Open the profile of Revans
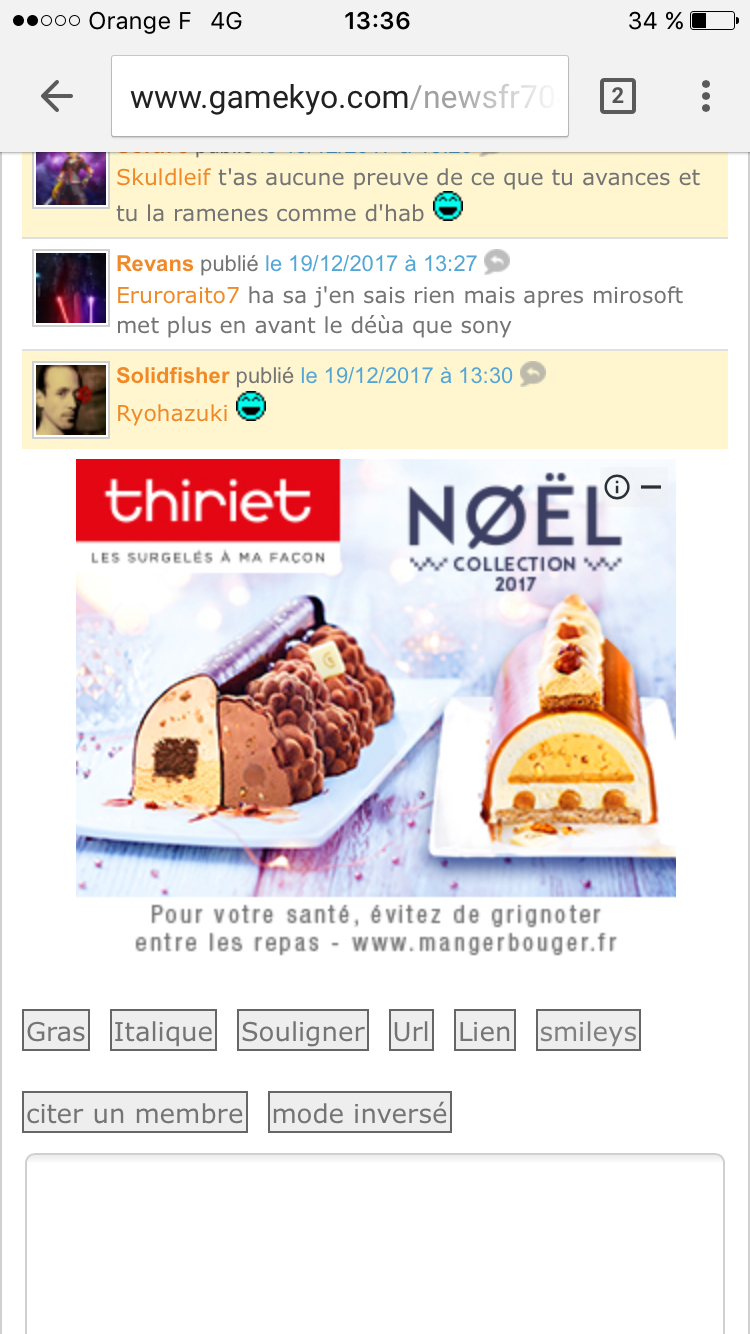Screen dimensions: 750x1334 (155, 264)
